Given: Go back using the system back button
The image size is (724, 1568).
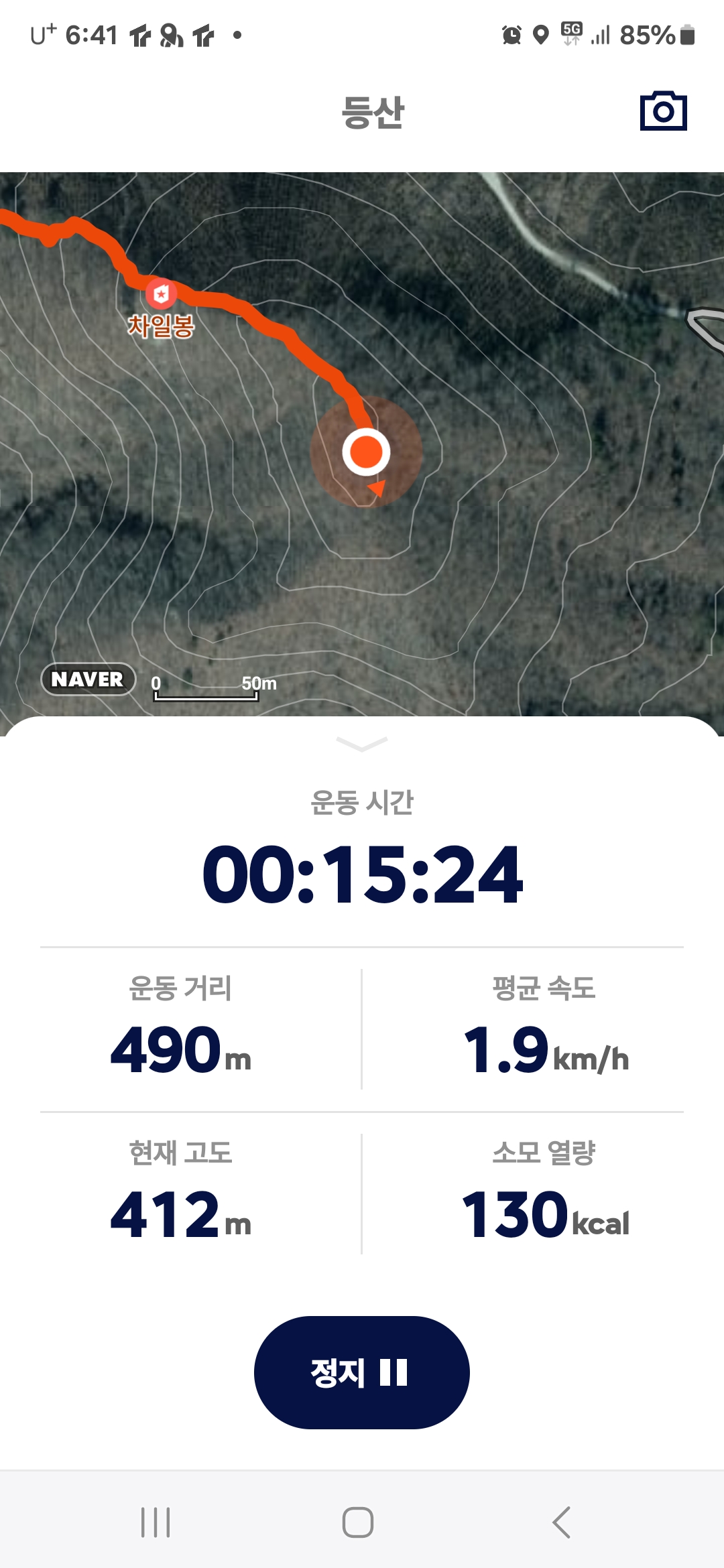Looking at the screenshot, I should 561,1522.
